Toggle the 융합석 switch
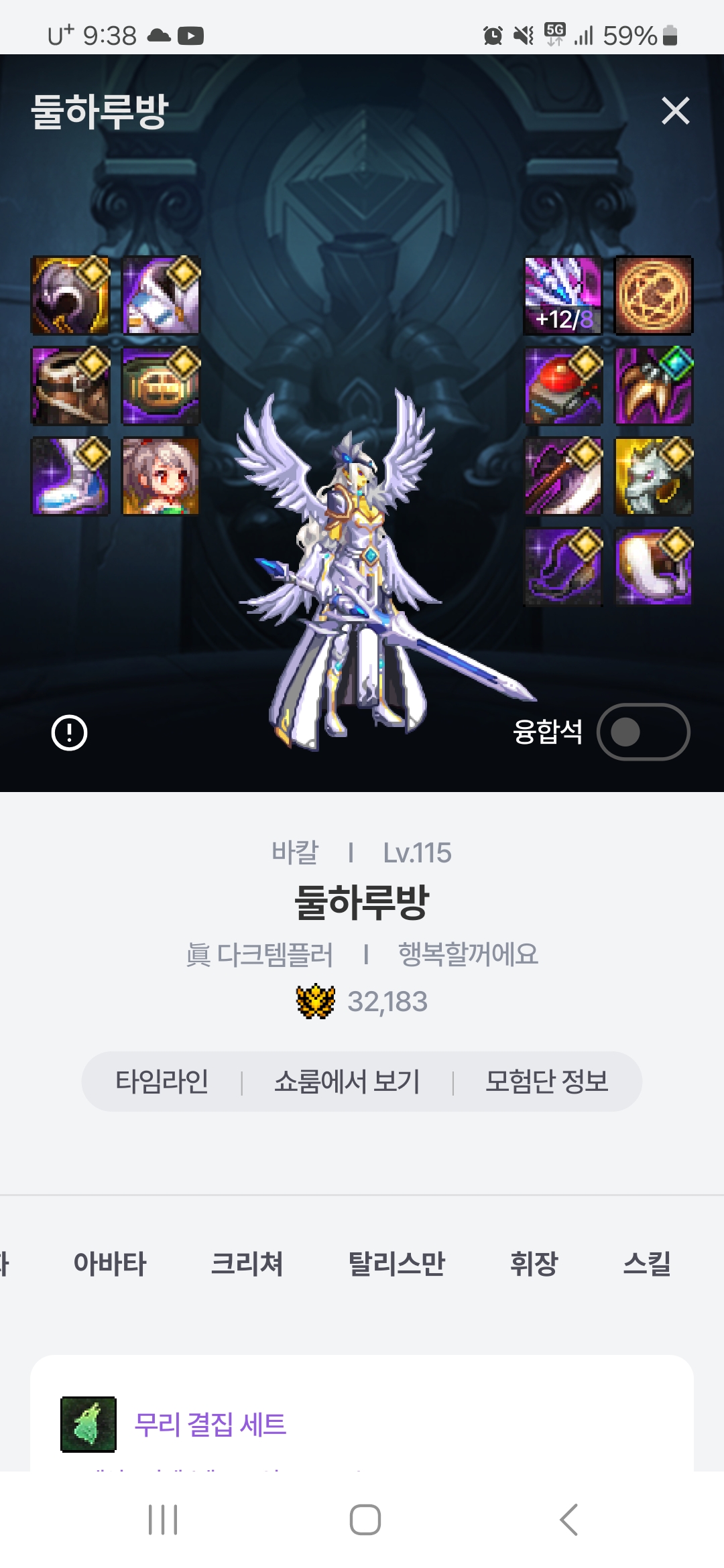Screen dimensions: 724x1568 coord(643,732)
